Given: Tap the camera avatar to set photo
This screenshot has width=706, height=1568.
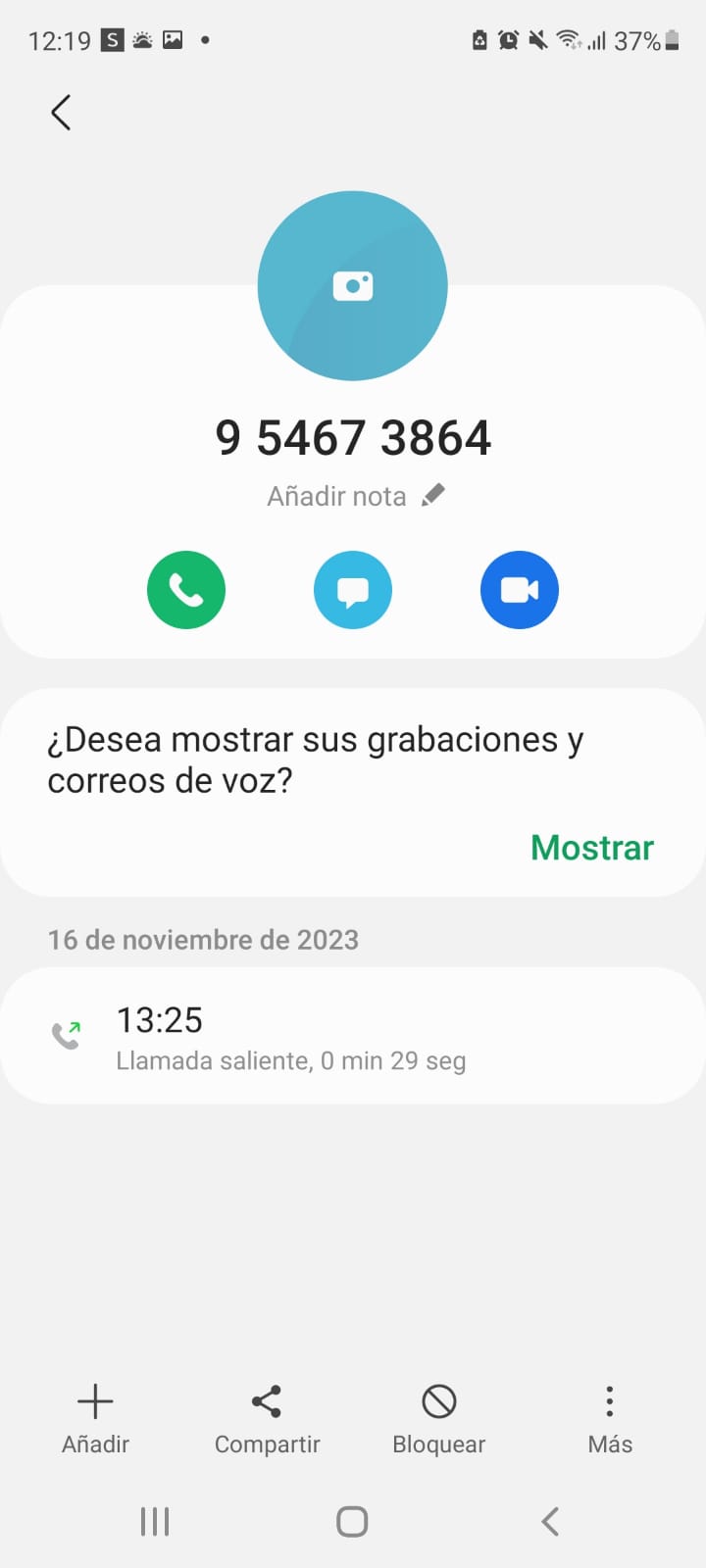Looking at the screenshot, I should click(353, 286).
